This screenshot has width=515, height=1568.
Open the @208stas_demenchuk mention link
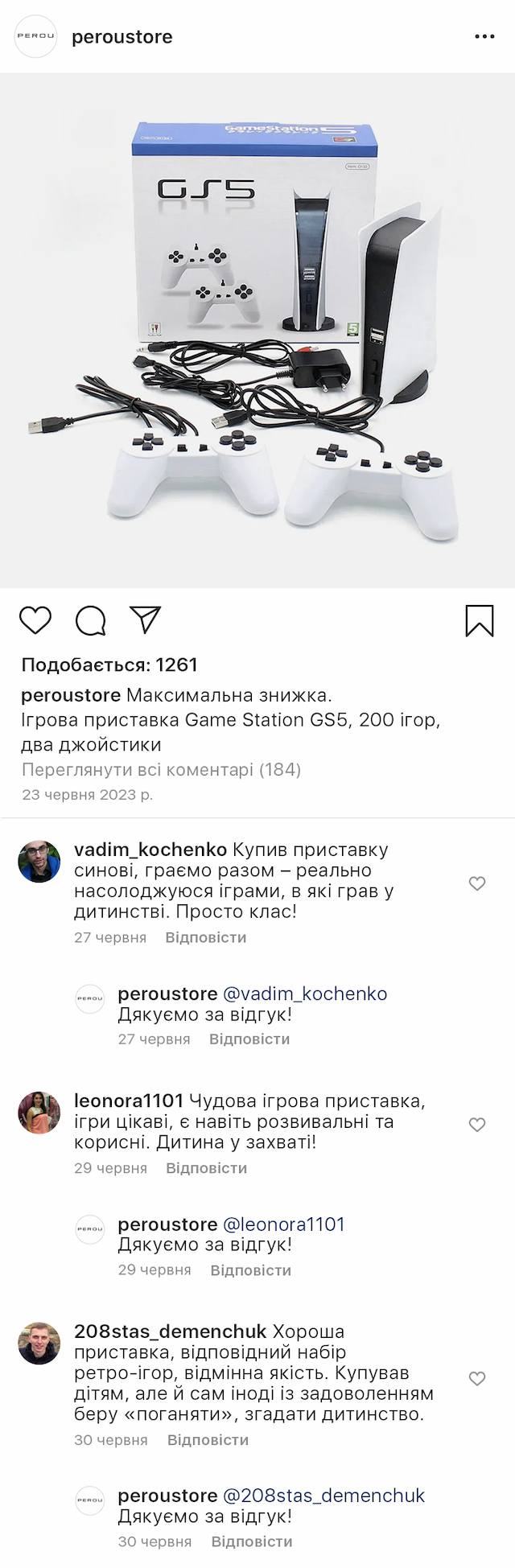323,1496
